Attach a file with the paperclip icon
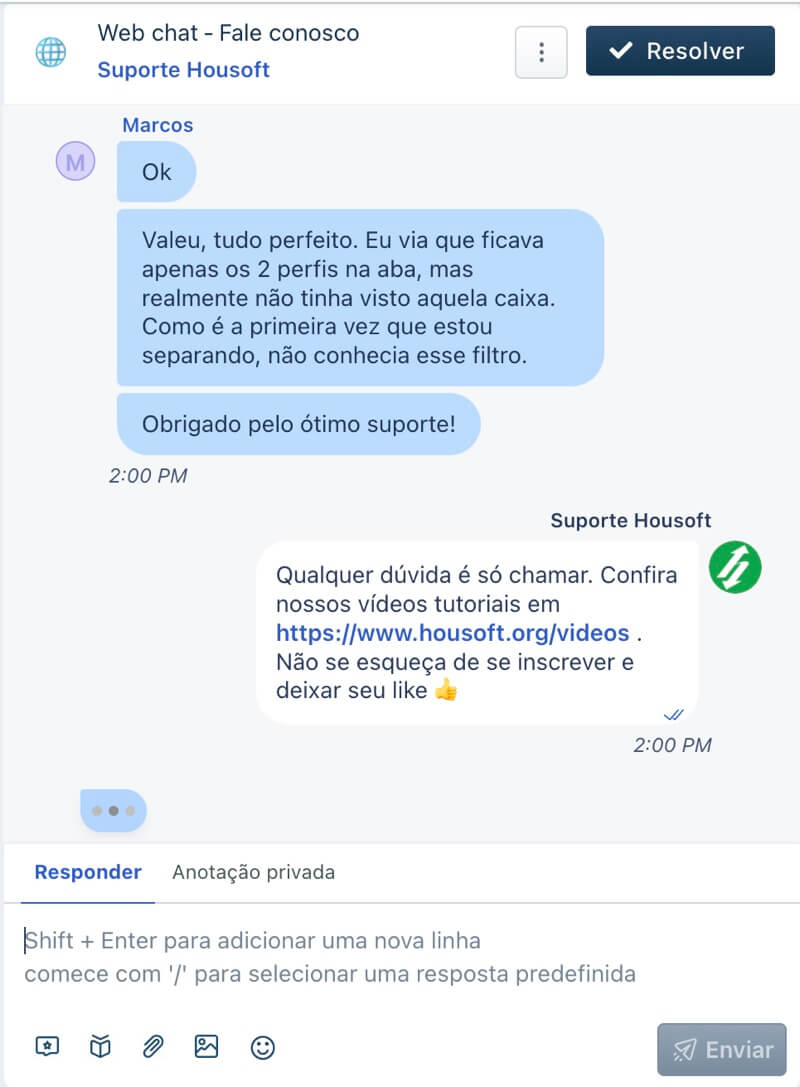The height and width of the screenshot is (1087, 800). coord(153,1047)
